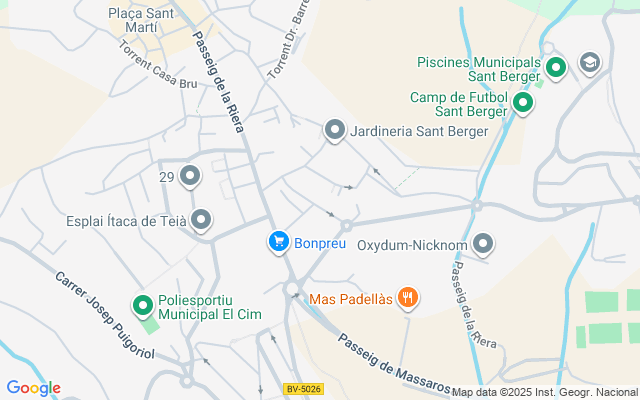640x400 pixels.
Task: Tap the Jardineria Sant Berger marker
Action: pyautogui.click(x=334, y=130)
